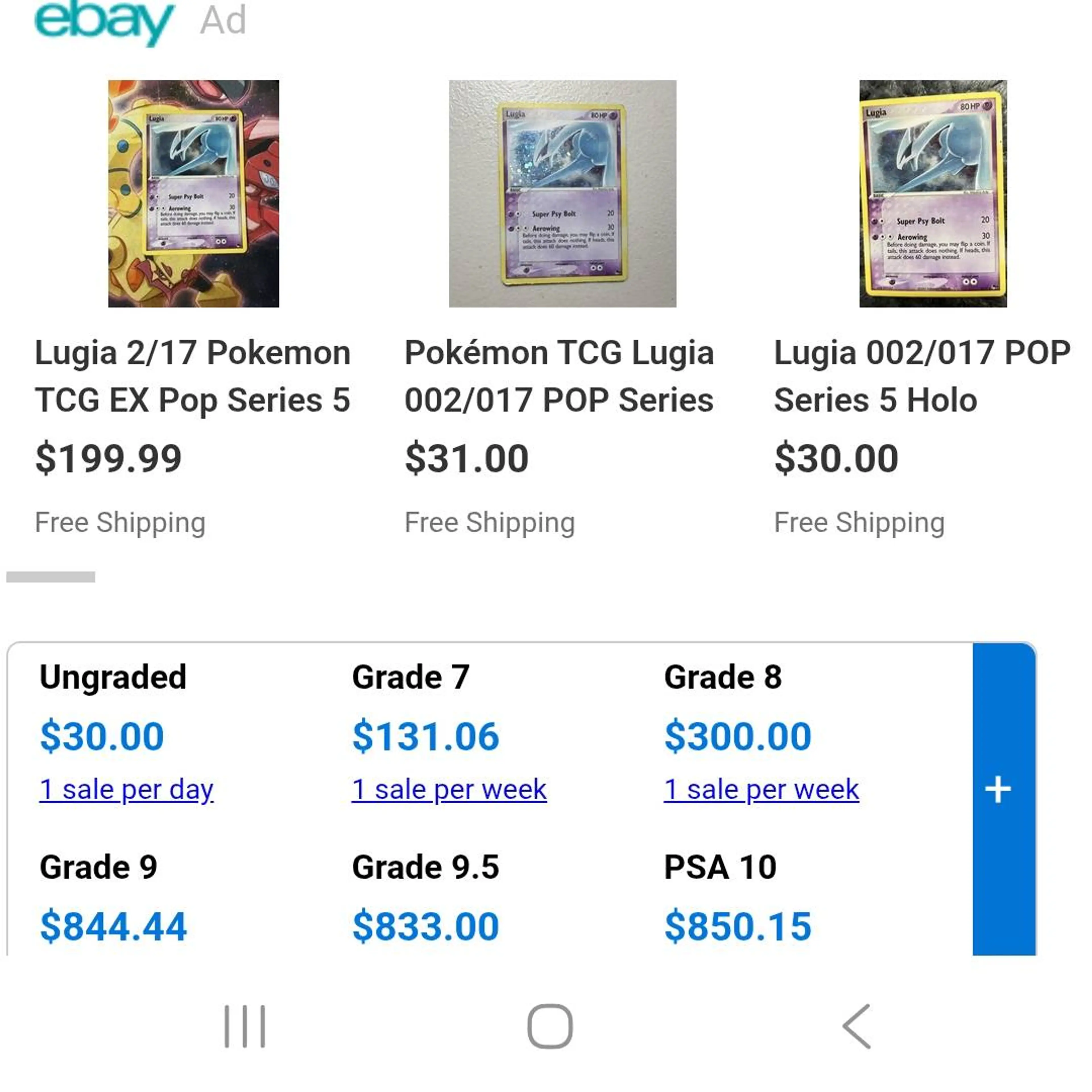Go back using the system back button
This screenshot has width=1092, height=1092.
pyautogui.click(x=857, y=1026)
